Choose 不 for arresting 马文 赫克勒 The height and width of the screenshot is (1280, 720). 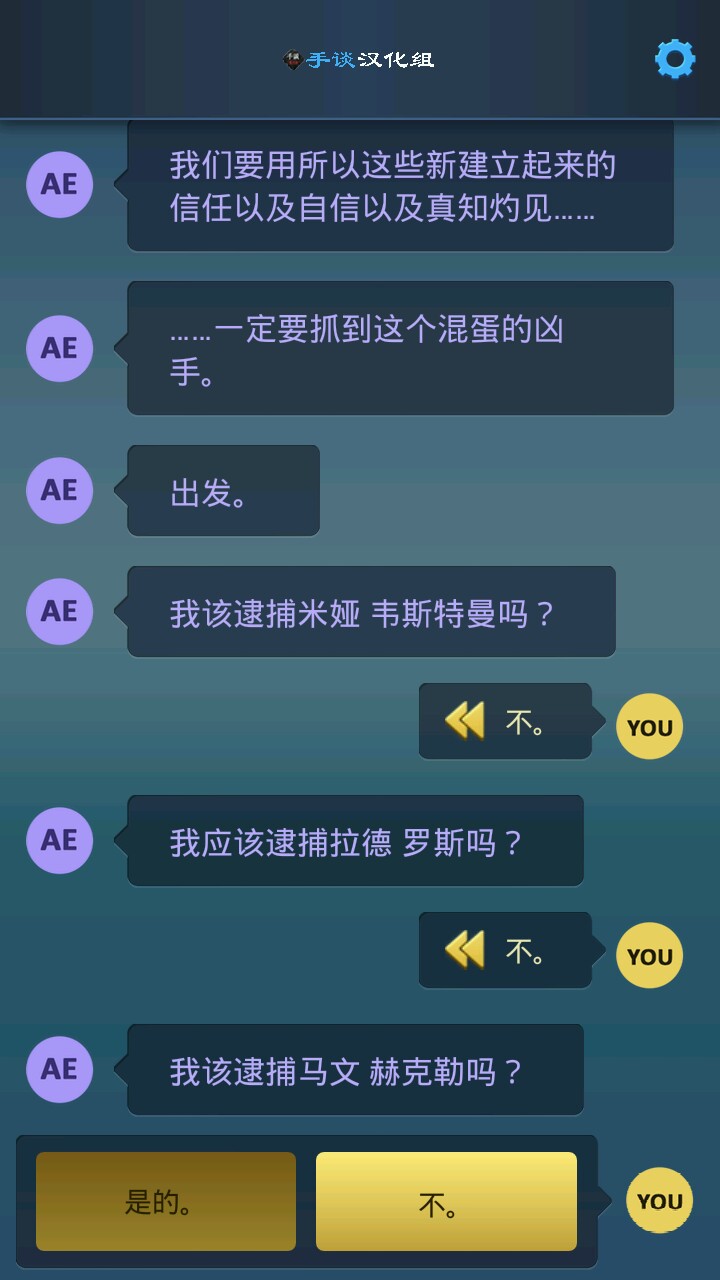point(446,1201)
